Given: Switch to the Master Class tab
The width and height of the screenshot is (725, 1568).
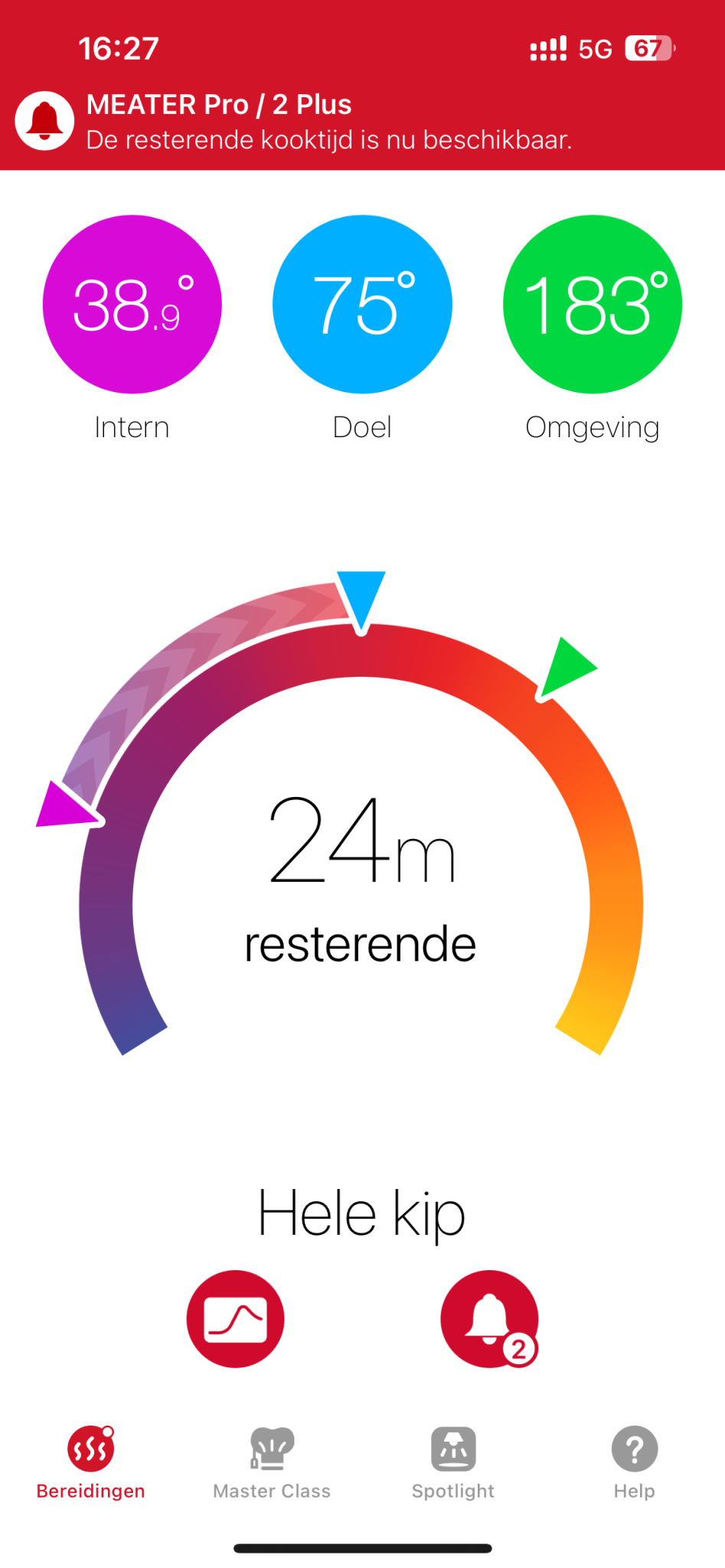Looking at the screenshot, I should point(272,1462).
